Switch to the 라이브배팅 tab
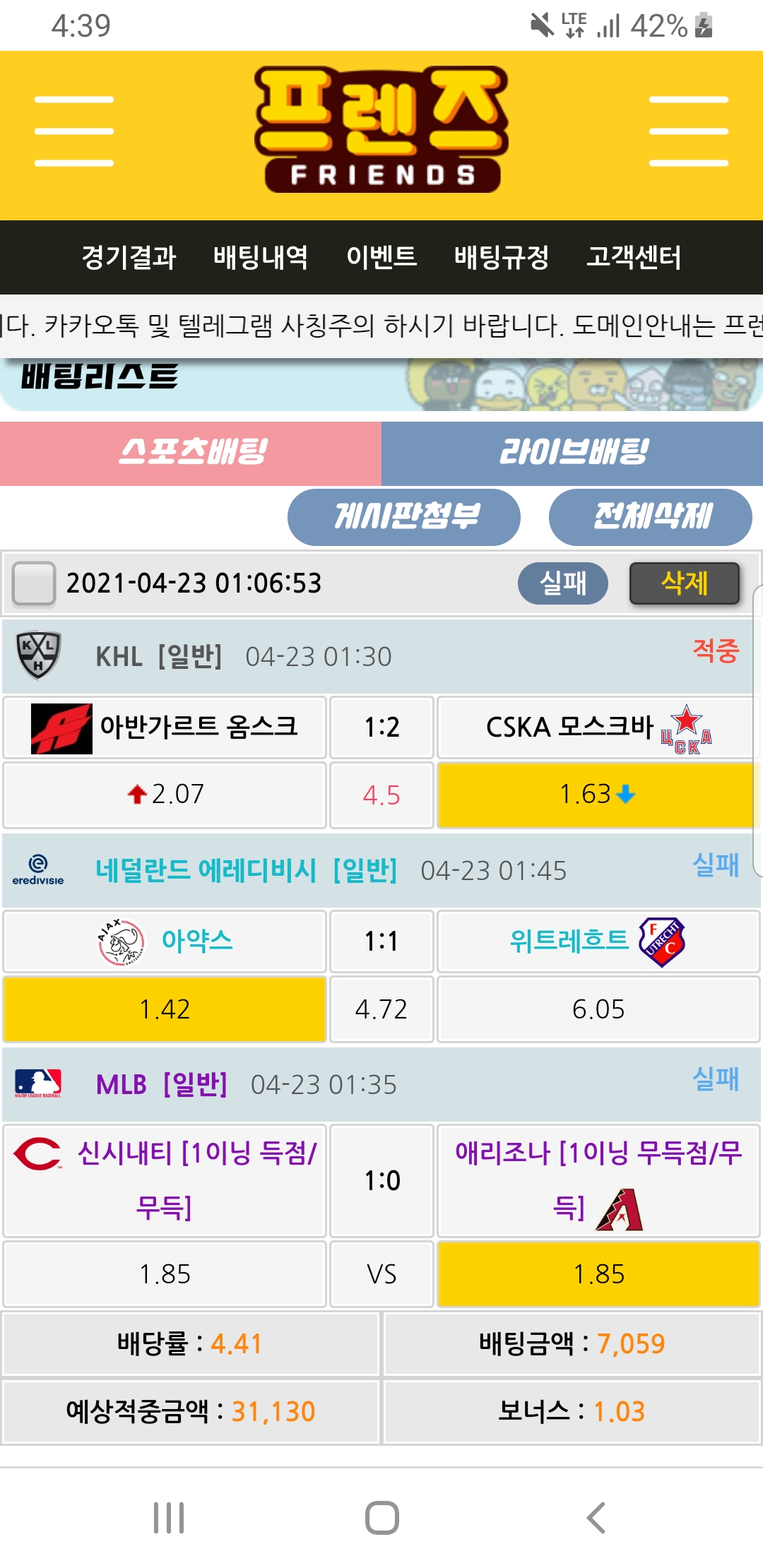Image resolution: width=763 pixels, height=1568 pixels. click(572, 453)
